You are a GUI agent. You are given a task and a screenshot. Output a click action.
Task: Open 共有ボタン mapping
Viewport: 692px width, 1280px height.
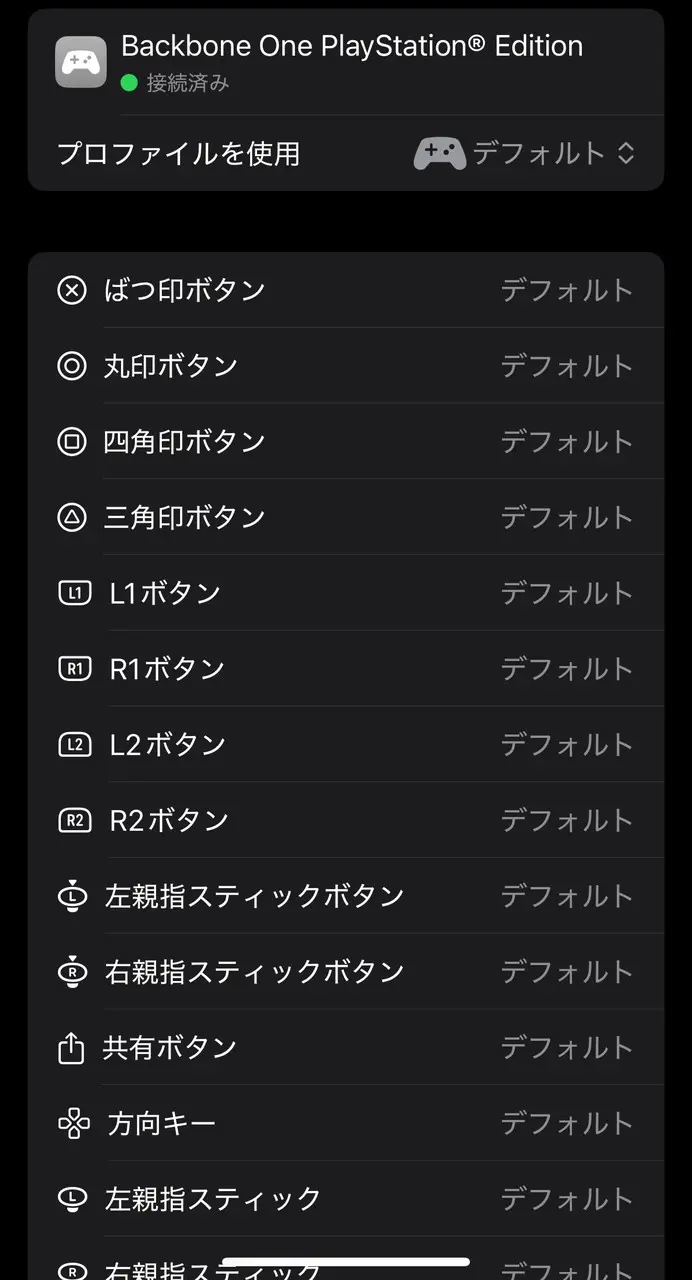(x=345, y=1048)
